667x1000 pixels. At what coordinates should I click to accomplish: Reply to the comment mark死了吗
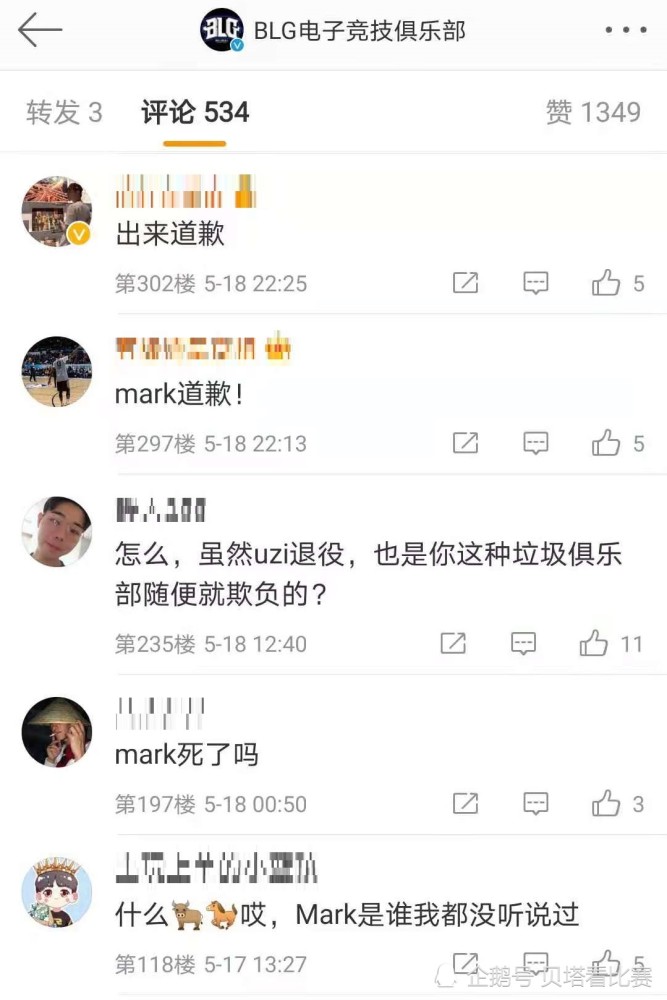(536, 803)
